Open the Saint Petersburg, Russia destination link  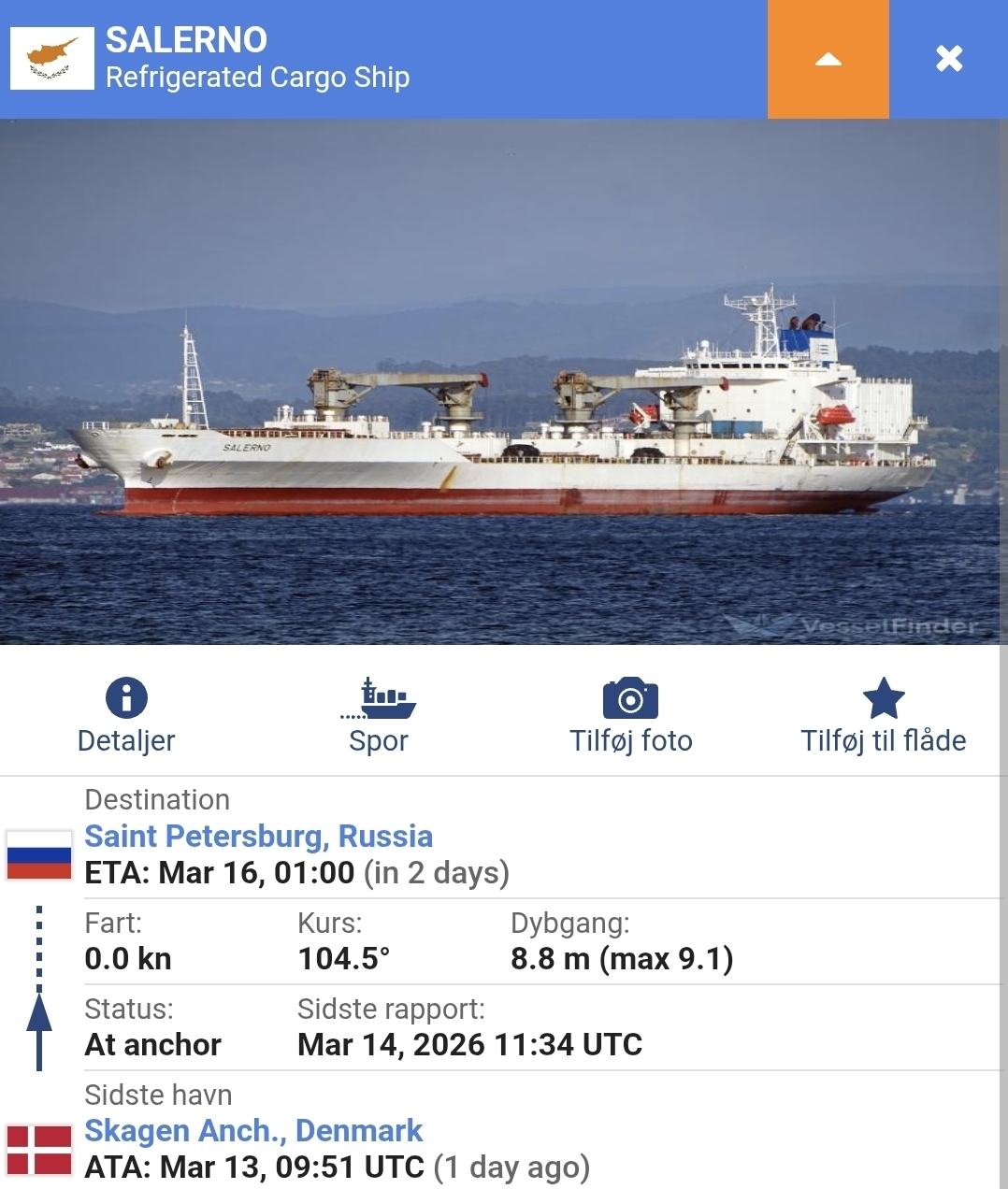click(x=259, y=836)
